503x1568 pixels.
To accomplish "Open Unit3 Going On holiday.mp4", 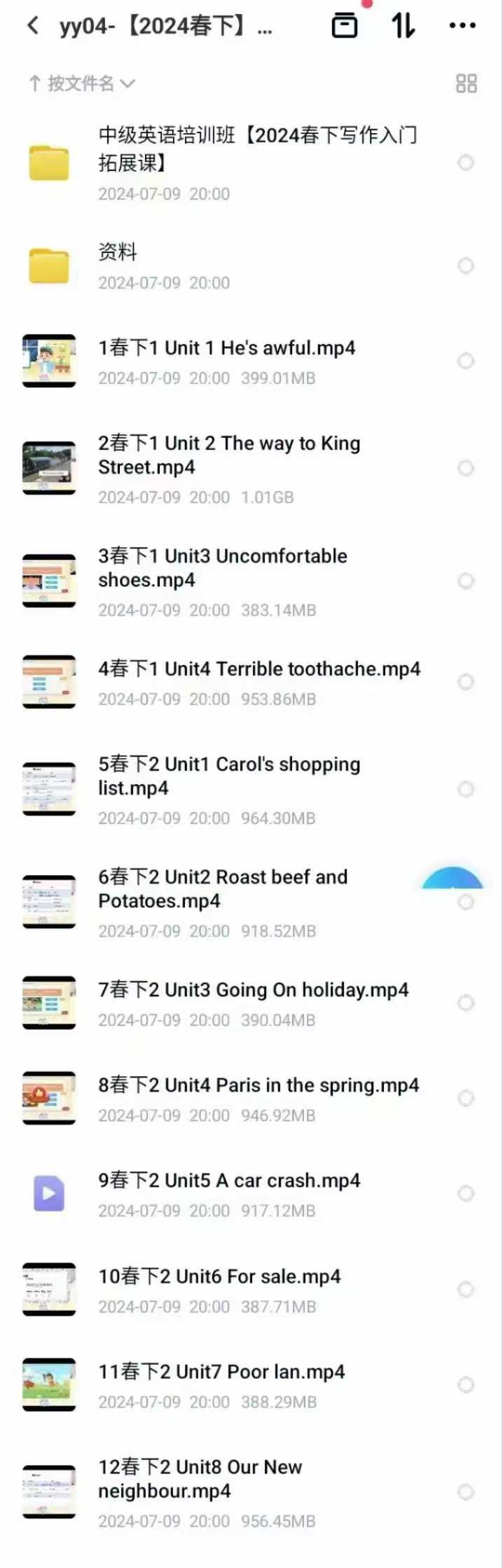I will 253,990.
